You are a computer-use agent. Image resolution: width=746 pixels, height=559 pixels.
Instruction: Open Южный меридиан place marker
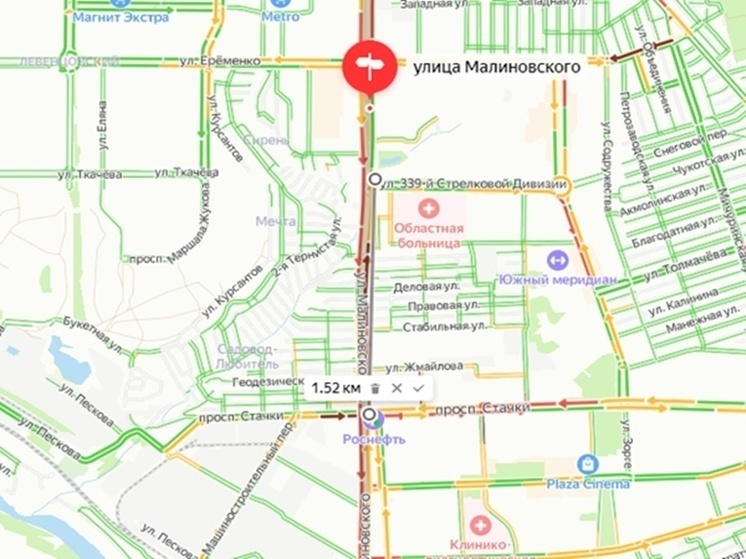coord(557,260)
